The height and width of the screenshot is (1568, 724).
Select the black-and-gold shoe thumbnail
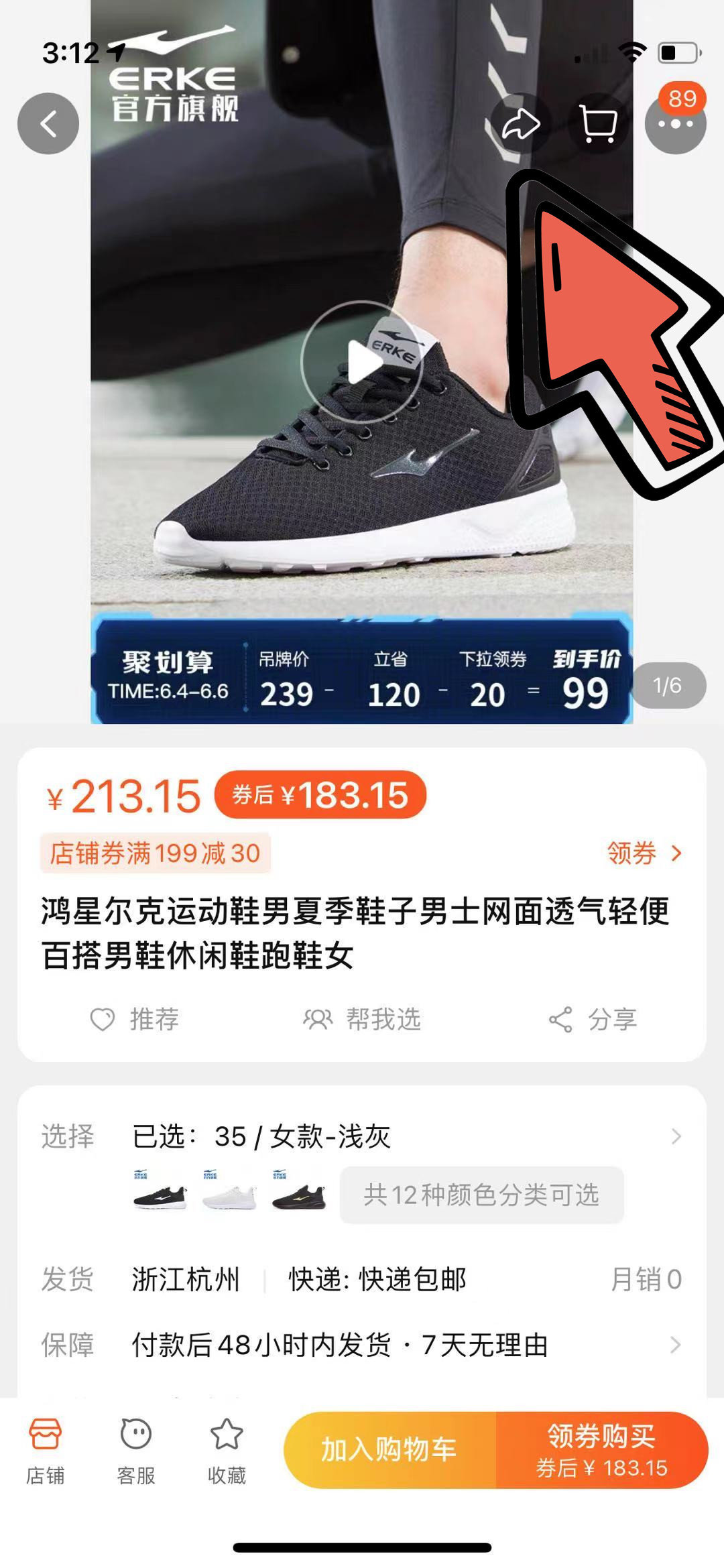(x=299, y=1195)
